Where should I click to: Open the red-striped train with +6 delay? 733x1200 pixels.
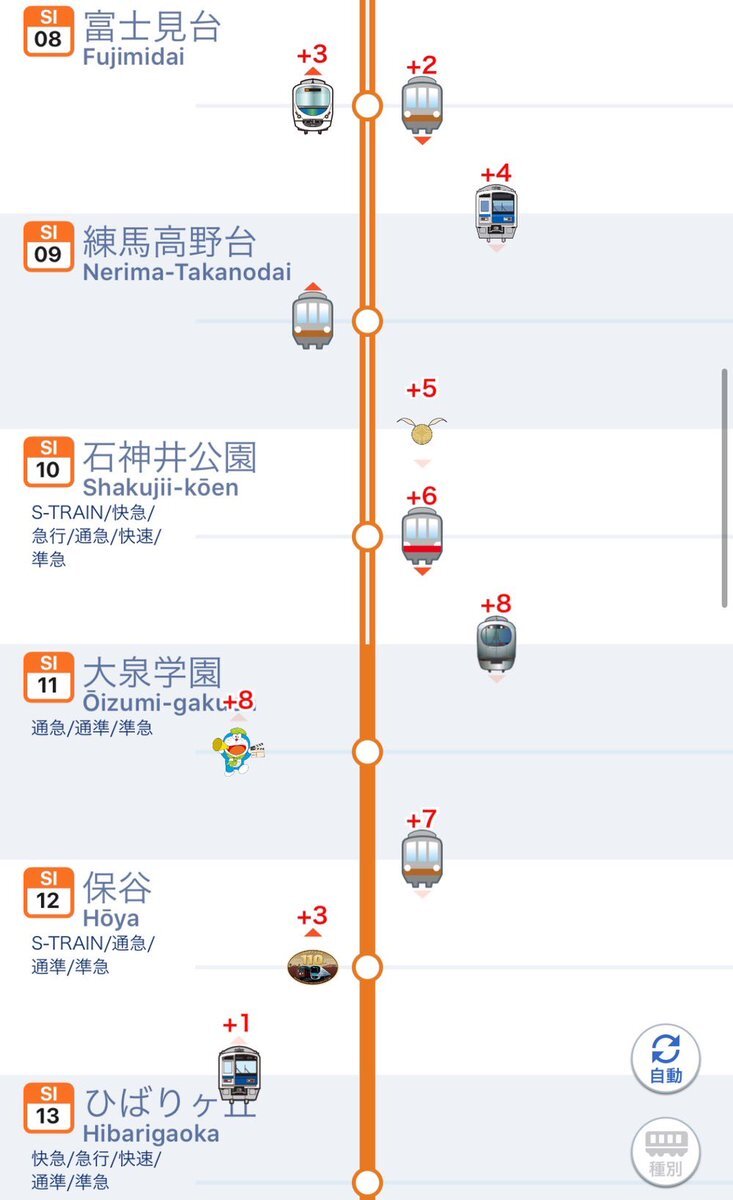[422, 535]
